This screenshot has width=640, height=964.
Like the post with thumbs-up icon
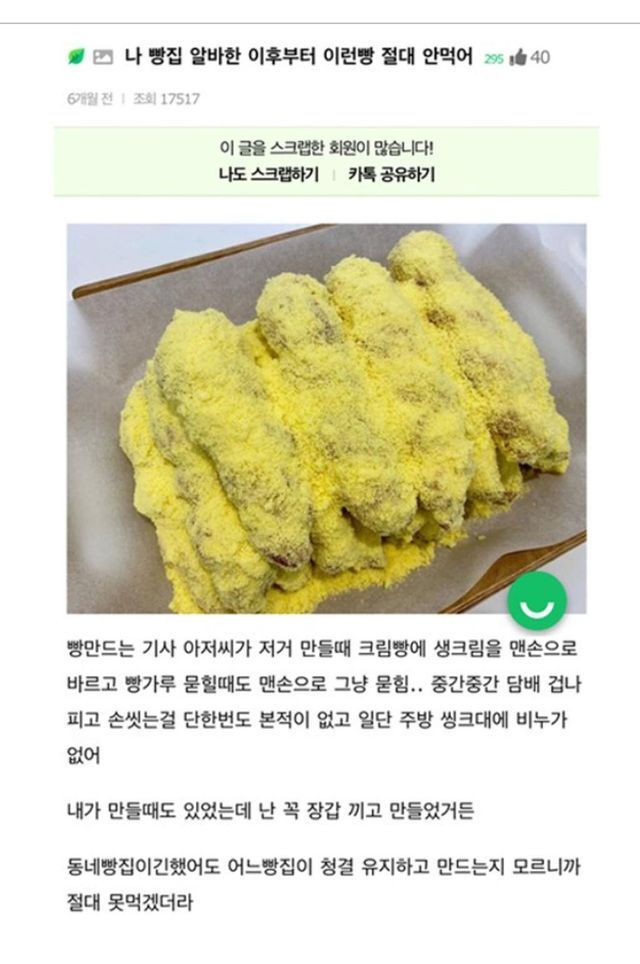(x=518, y=58)
